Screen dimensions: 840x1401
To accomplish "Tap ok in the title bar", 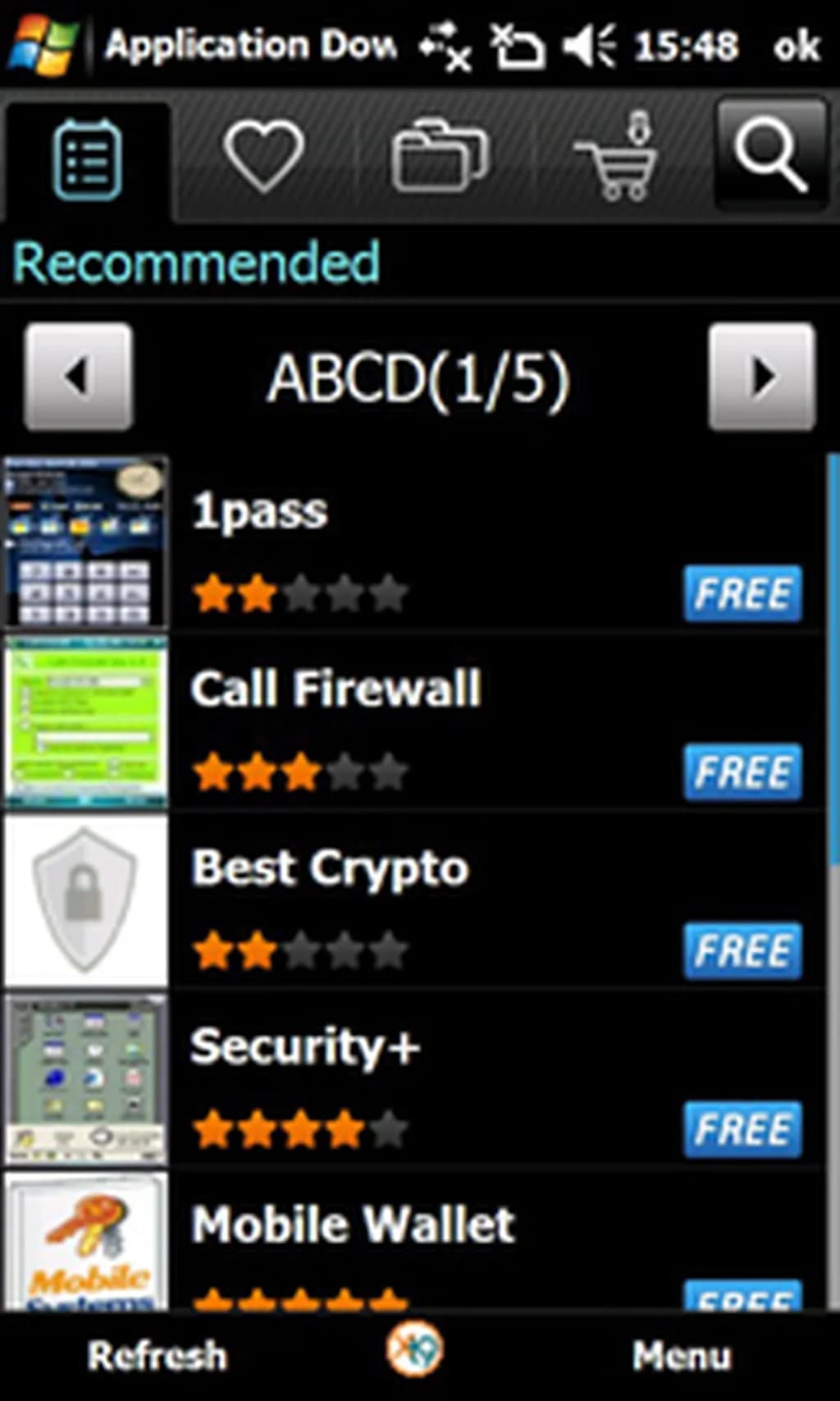I will (796, 46).
